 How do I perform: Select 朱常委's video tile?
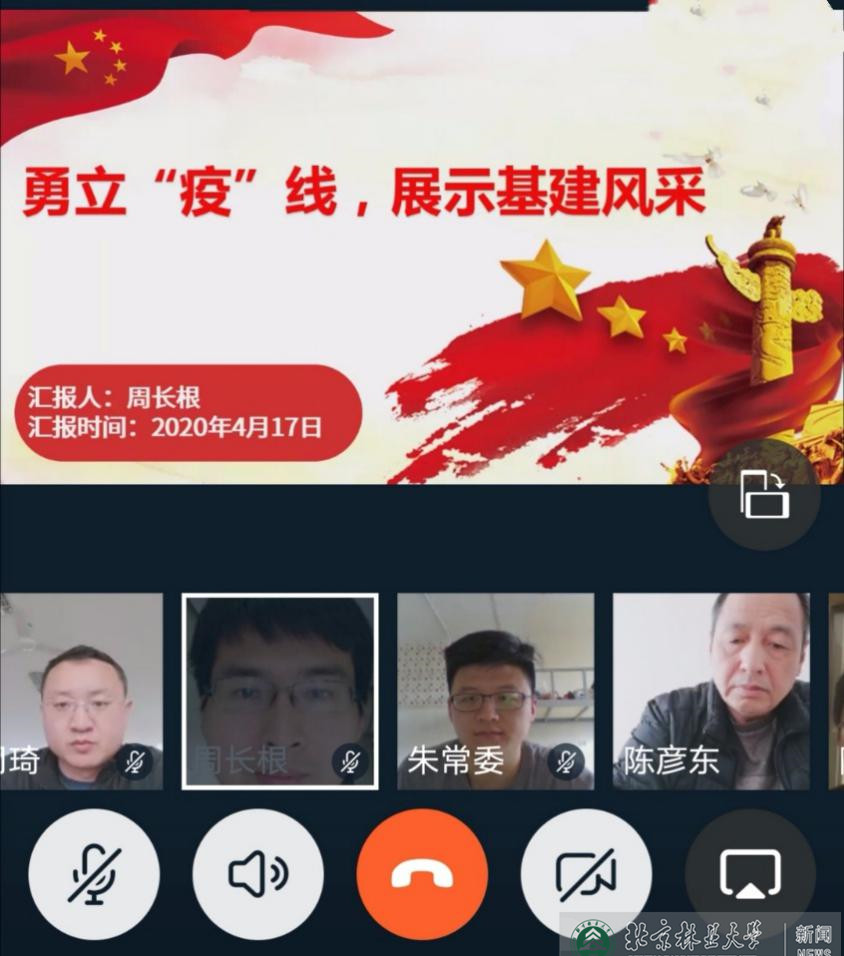pos(496,691)
